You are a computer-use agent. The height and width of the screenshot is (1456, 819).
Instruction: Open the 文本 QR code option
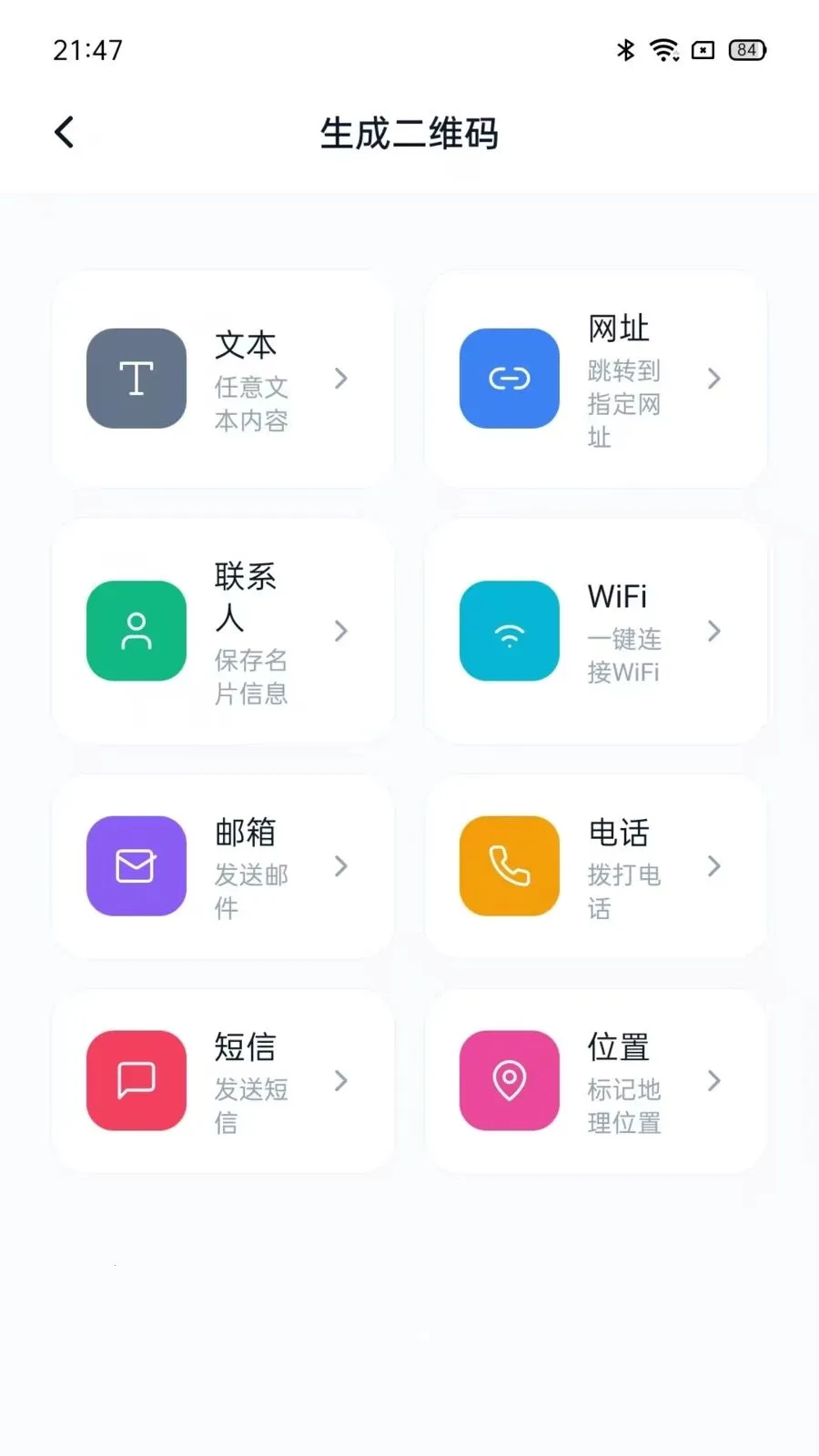(x=223, y=379)
